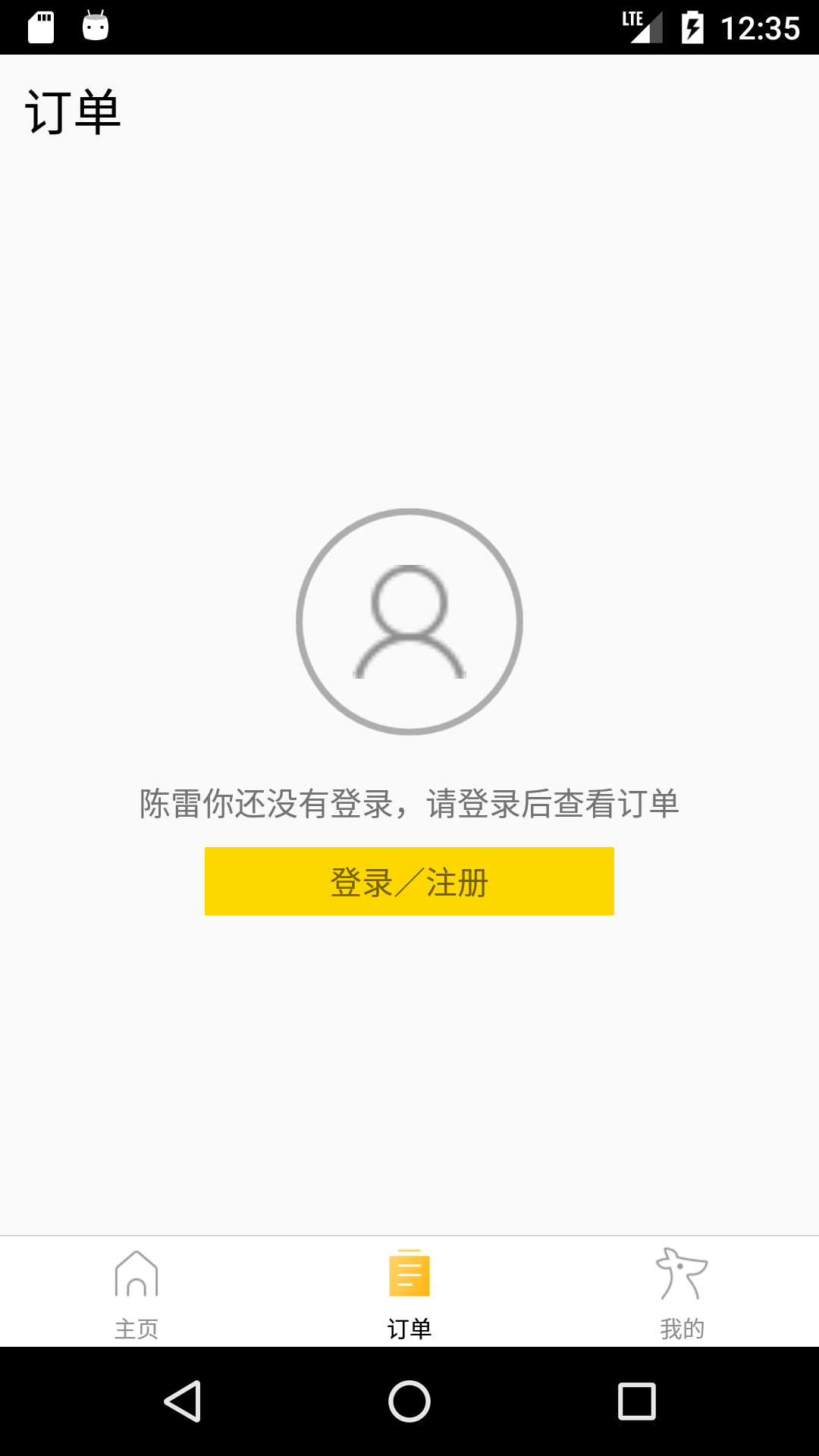
Task: Switch to the 主页 home tab
Action: pyautogui.click(x=136, y=1292)
